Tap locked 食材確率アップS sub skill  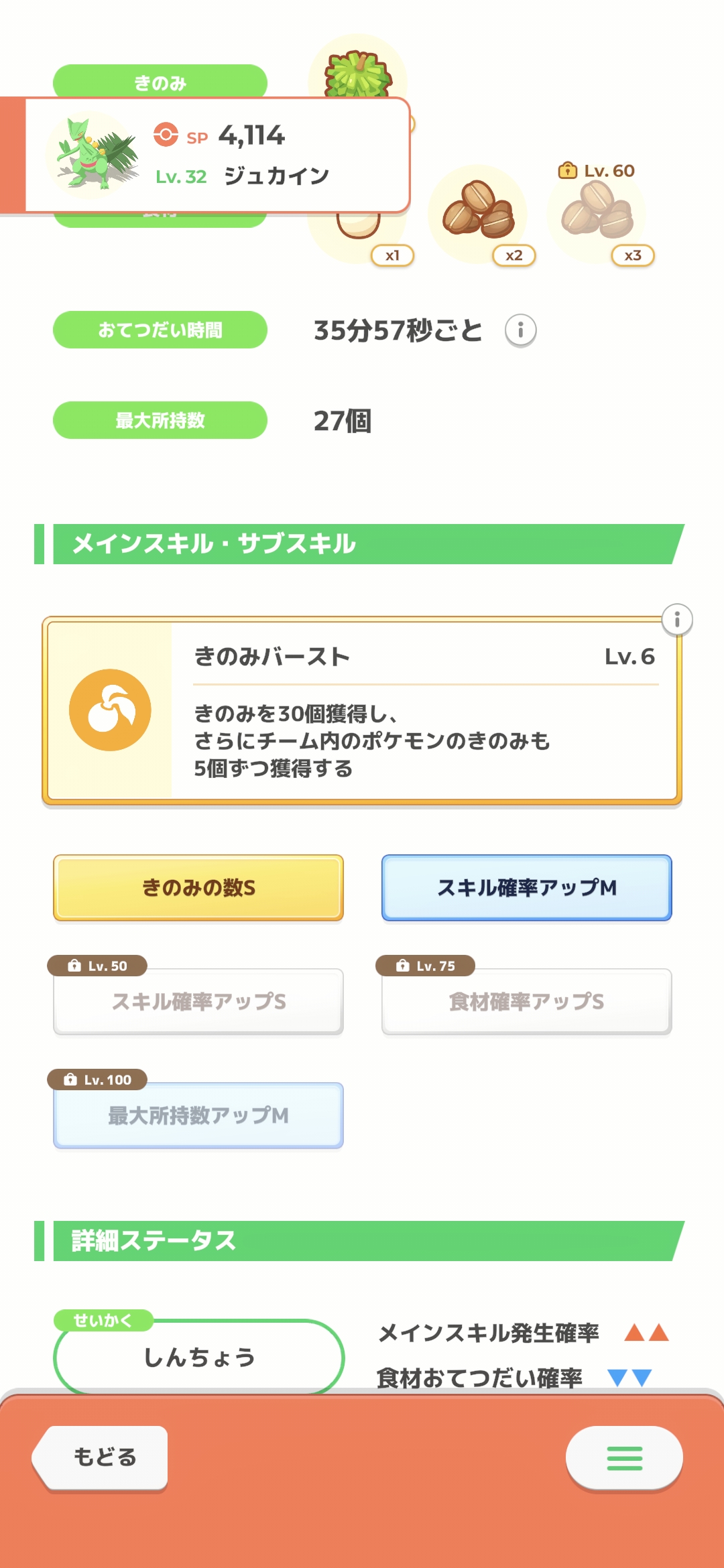(x=527, y=1001)
